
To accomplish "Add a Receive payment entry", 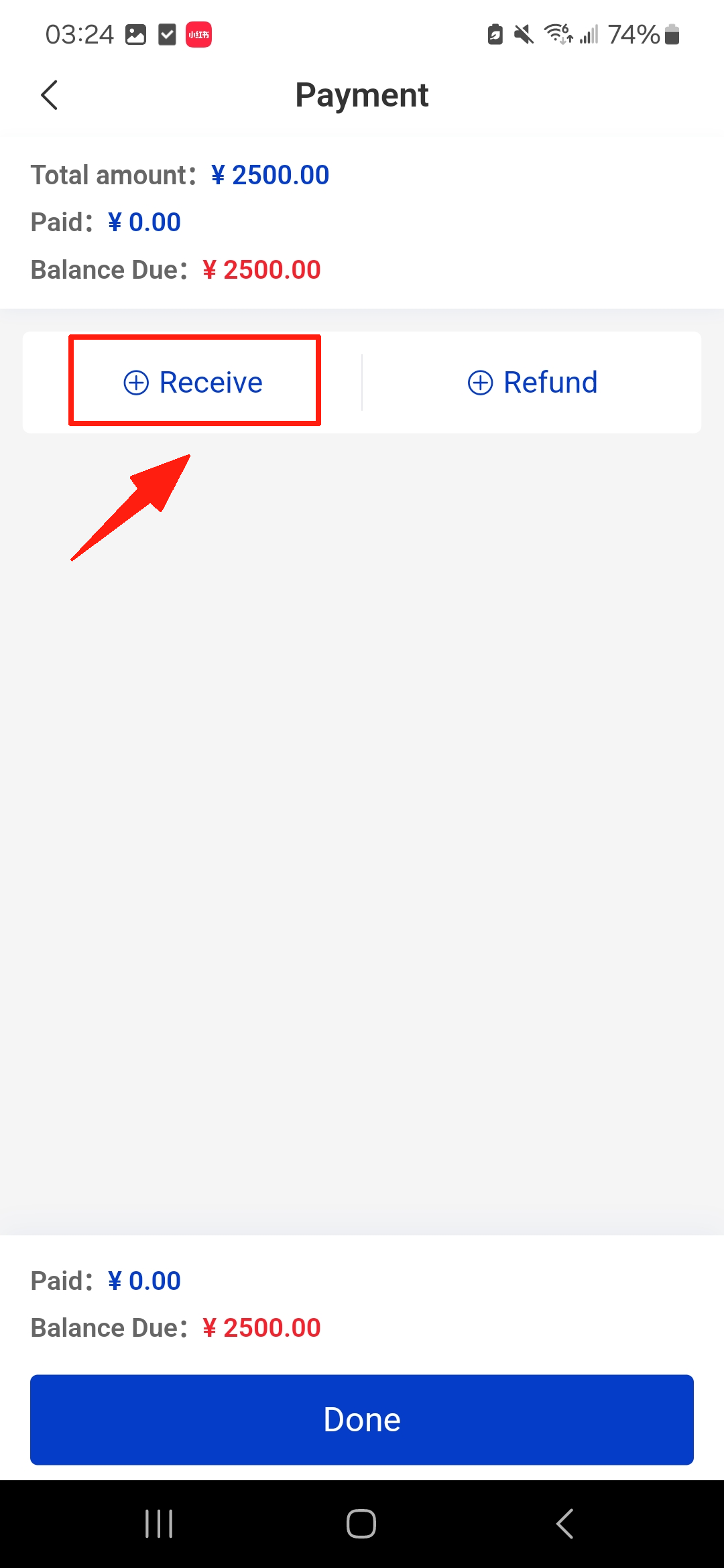I will click(194, 383).
